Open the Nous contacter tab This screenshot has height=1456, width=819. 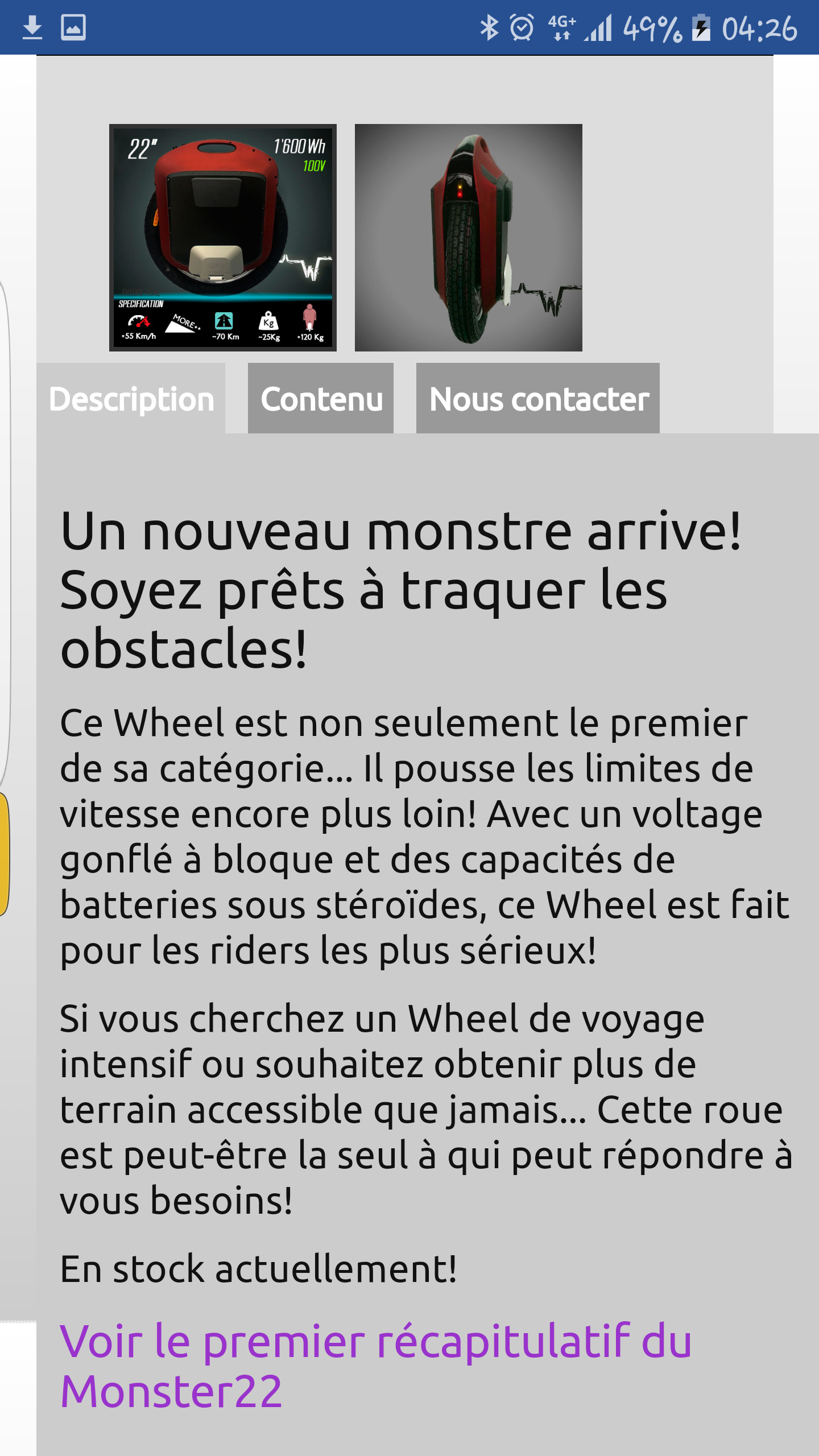pos(538,398)
